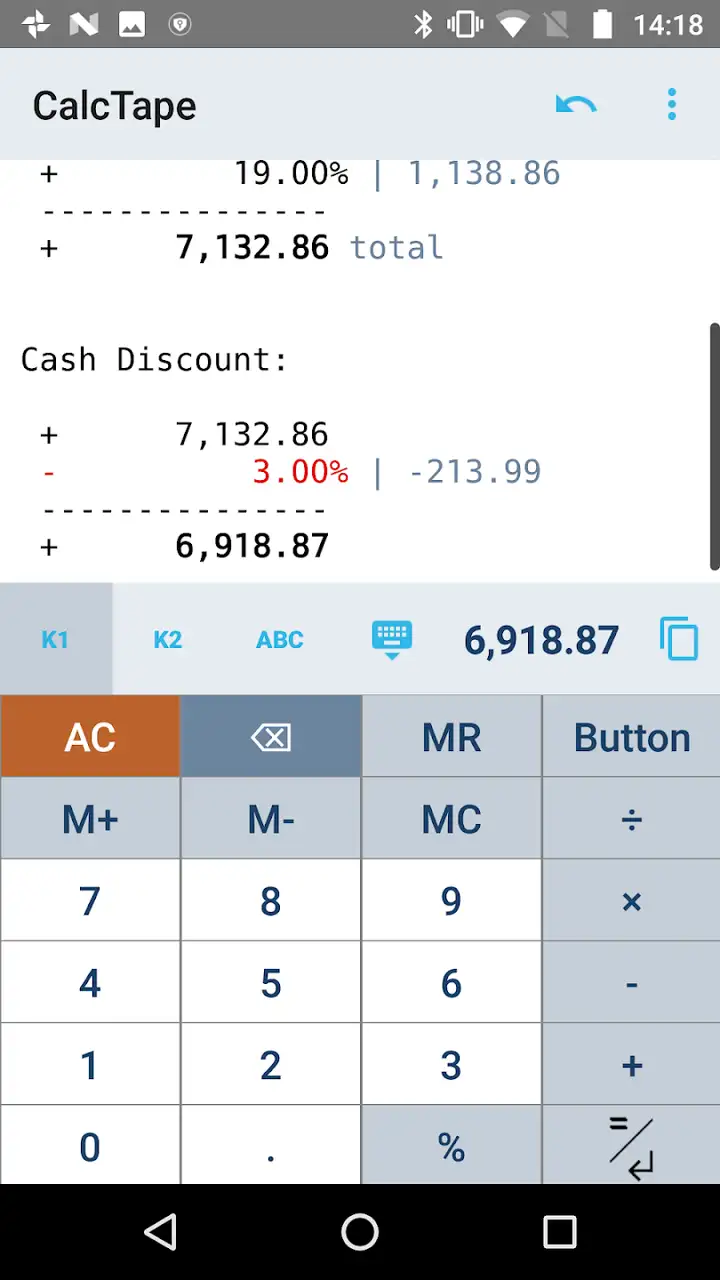Screen dimensions: 720x1280
Task: Tap the percent key
Action: point(451,1146)
